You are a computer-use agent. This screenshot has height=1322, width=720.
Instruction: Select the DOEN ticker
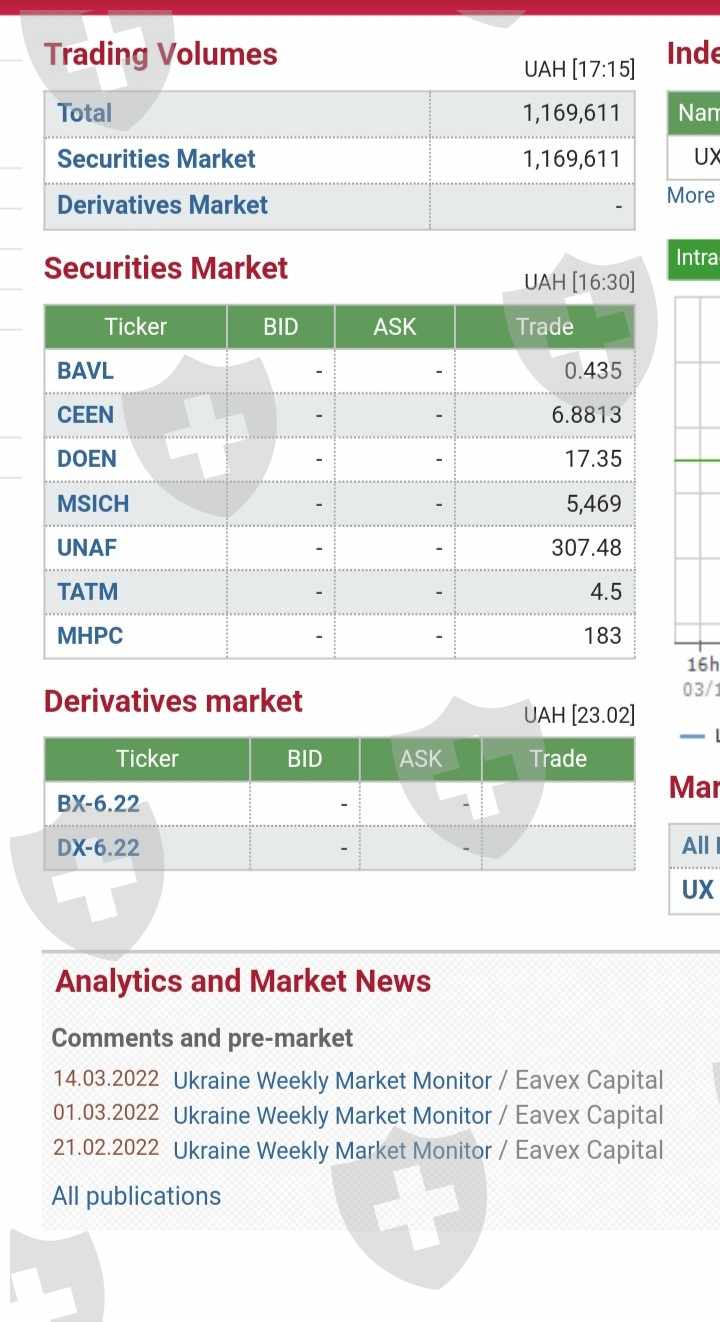pyautogui.click(x=87, y=459)
